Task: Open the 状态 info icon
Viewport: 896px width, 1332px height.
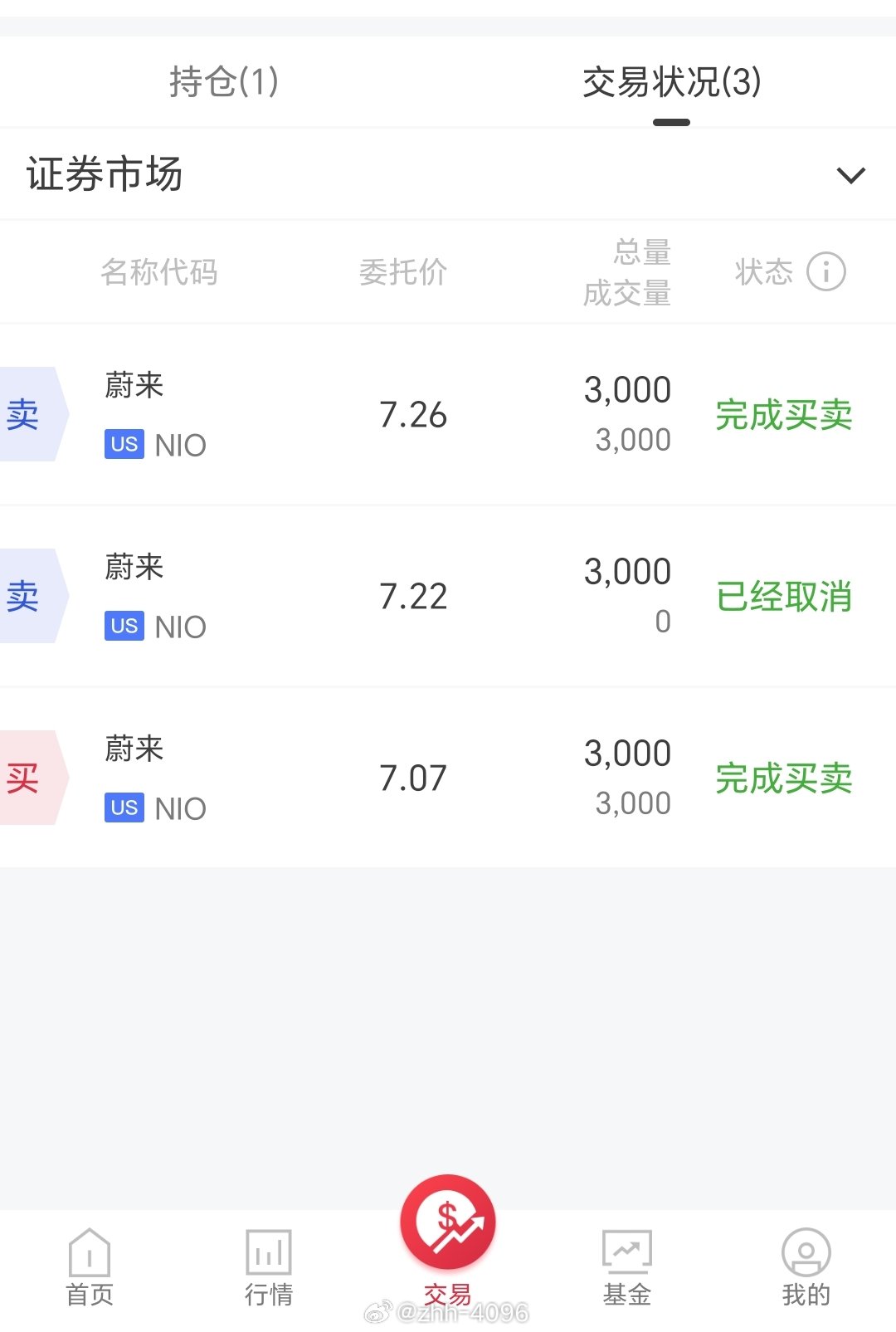Action: point(826,272)
